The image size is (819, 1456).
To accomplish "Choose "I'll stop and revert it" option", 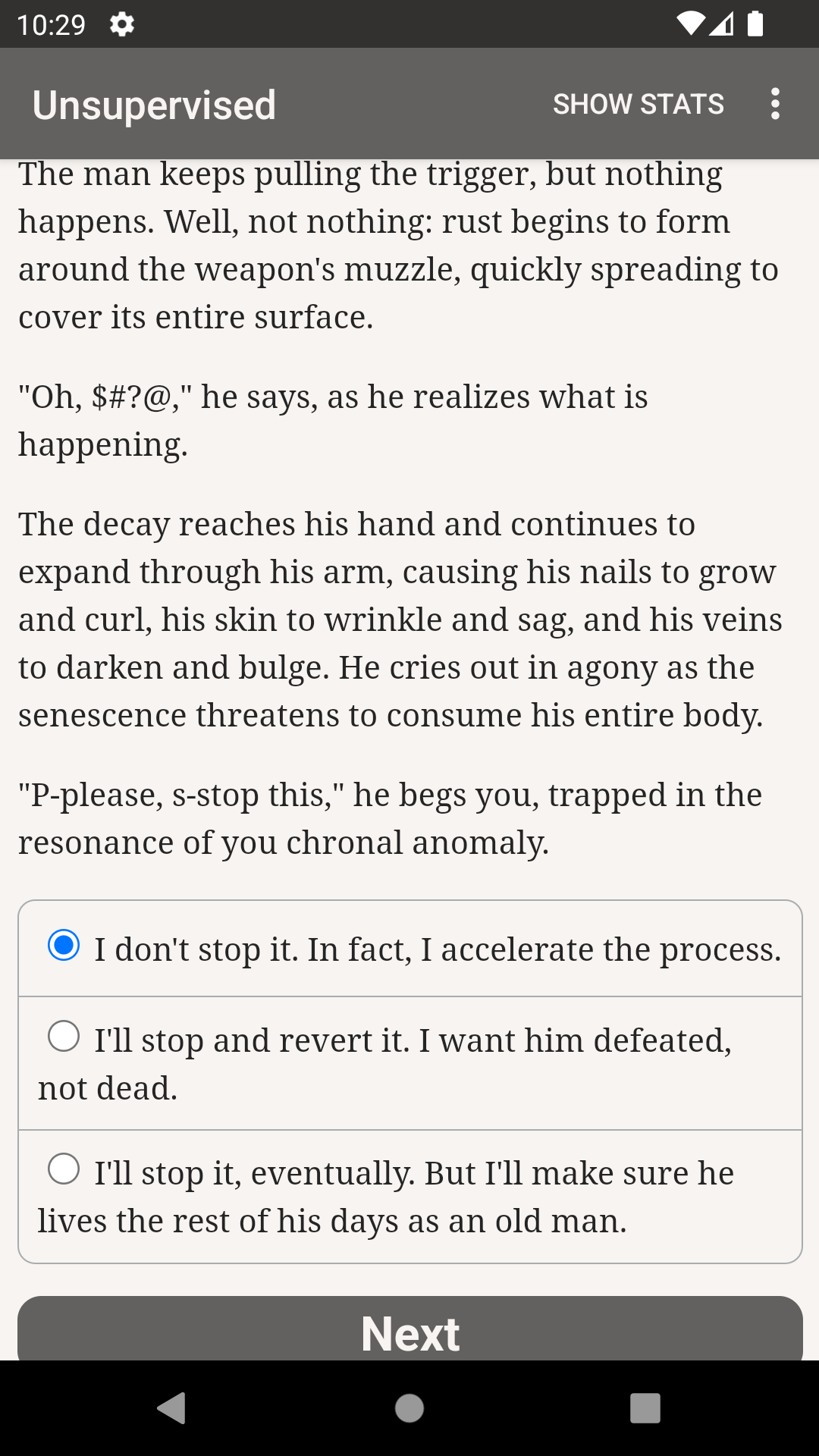I will (64, 1037).
